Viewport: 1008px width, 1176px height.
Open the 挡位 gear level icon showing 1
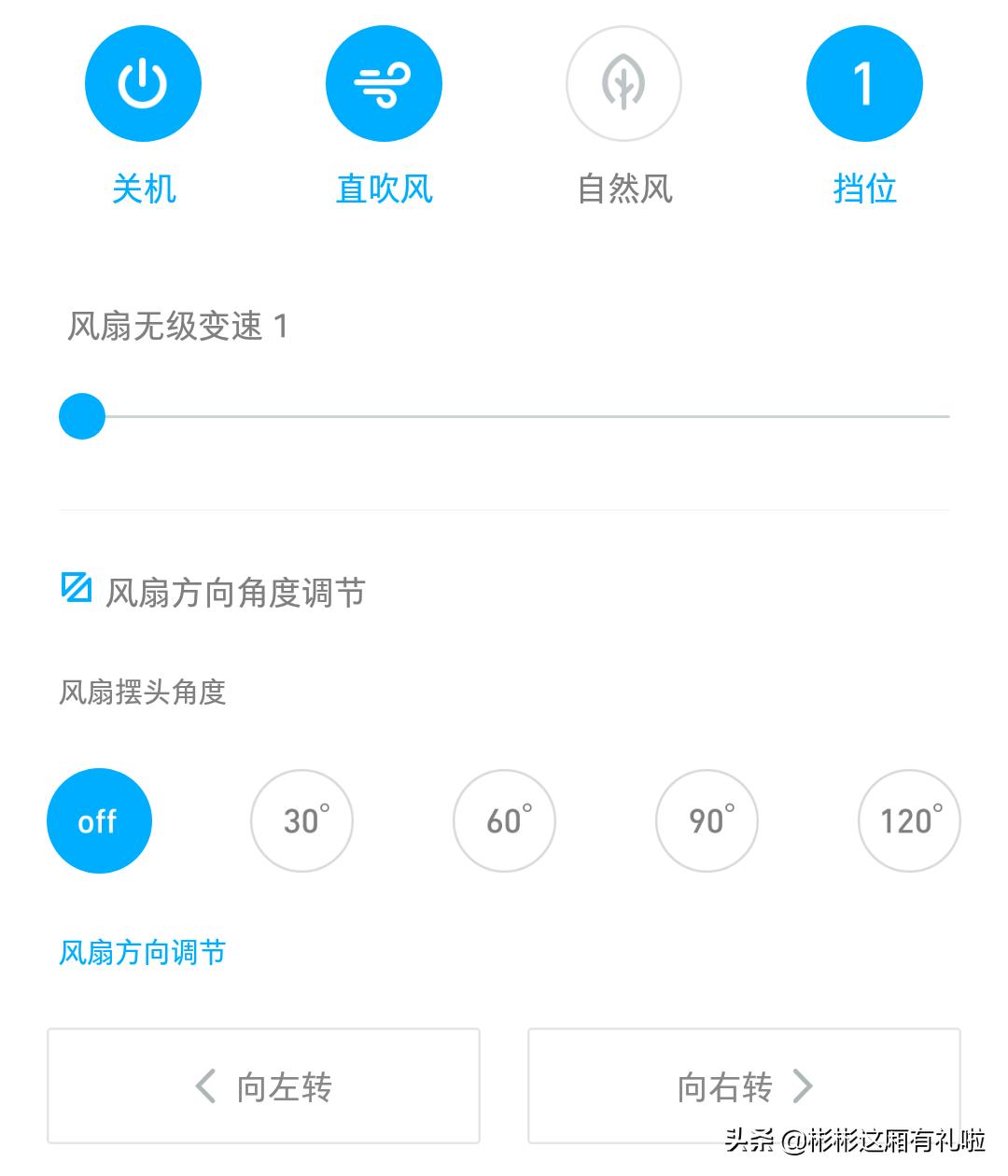(x=863, y=82)
